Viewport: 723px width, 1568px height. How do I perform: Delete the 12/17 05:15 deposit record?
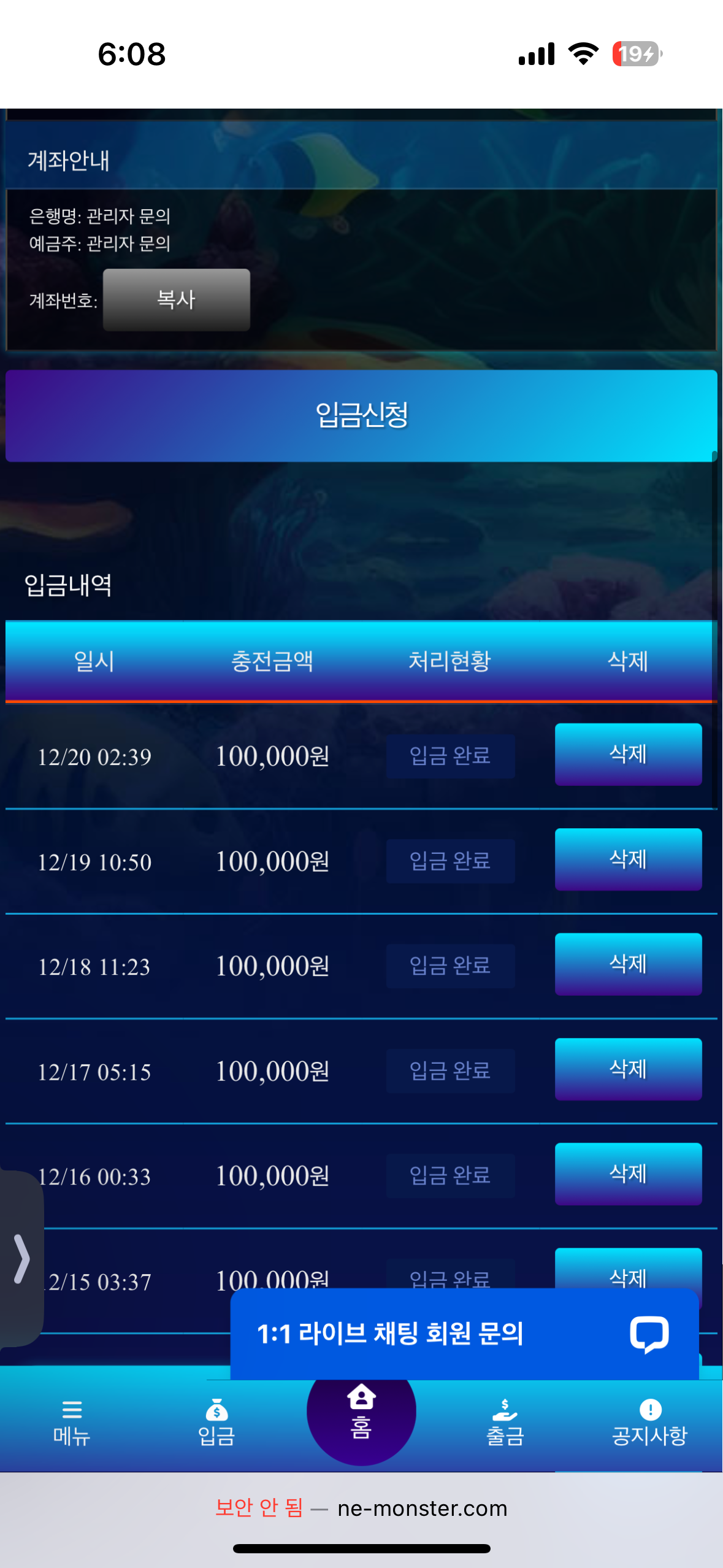point(628,1069)
